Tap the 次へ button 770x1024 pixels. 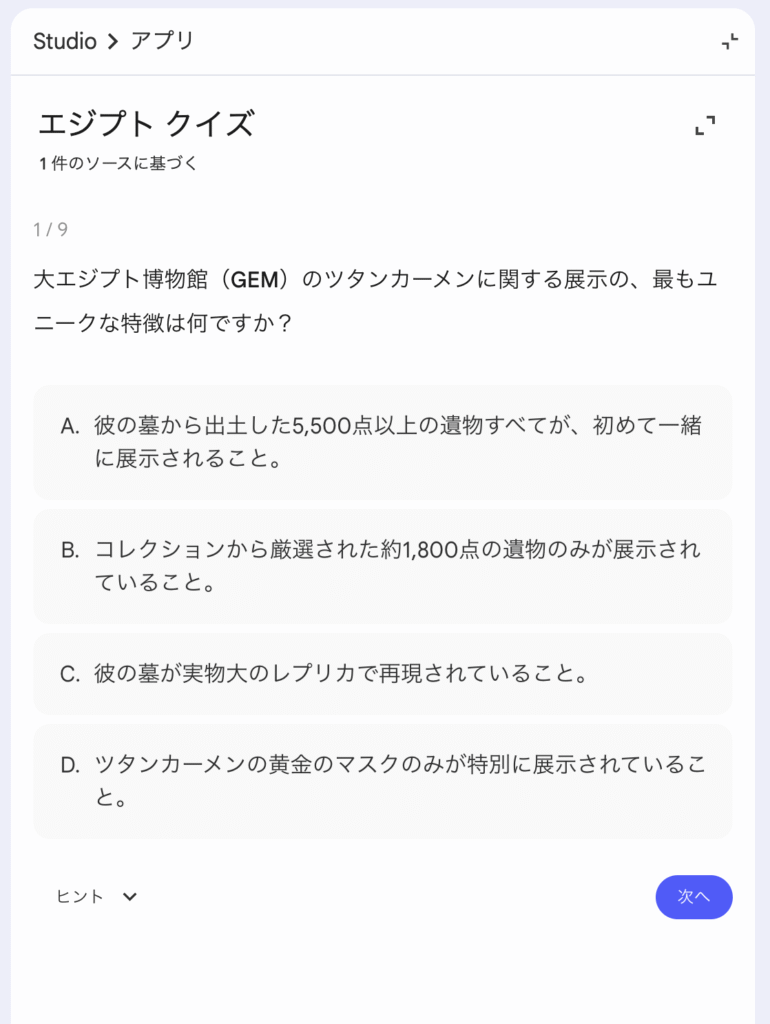coord(693,897)
